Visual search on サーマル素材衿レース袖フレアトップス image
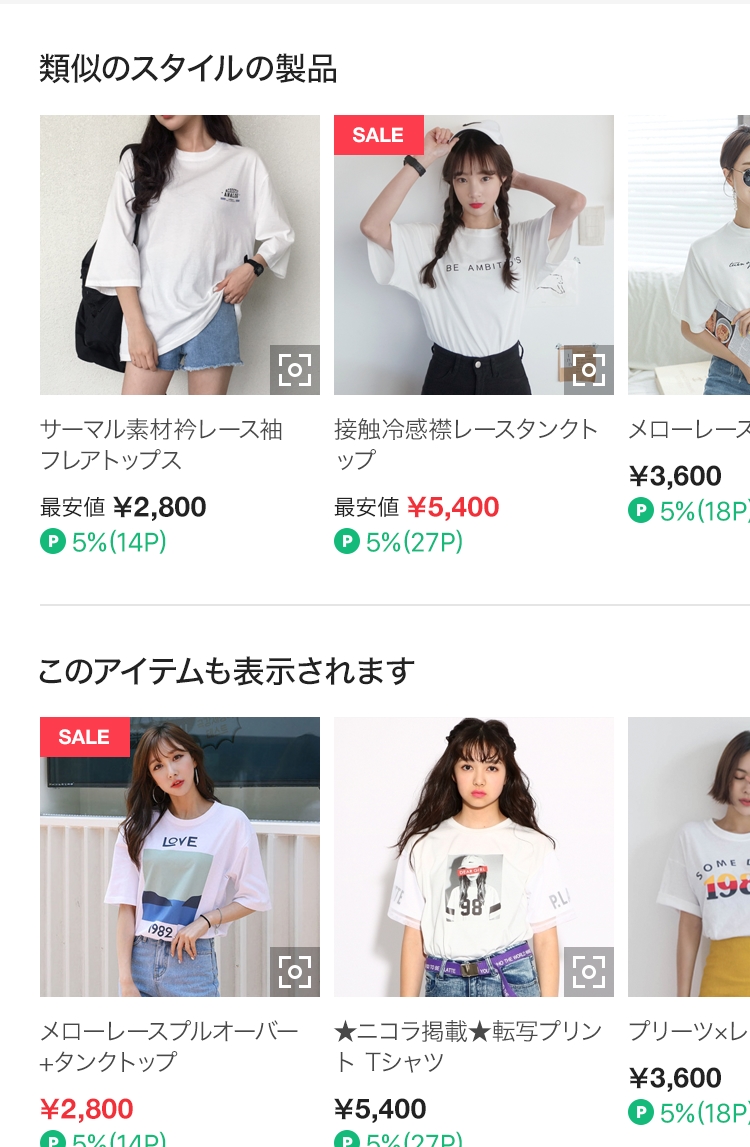750x1147 pixels. [295, 370]
